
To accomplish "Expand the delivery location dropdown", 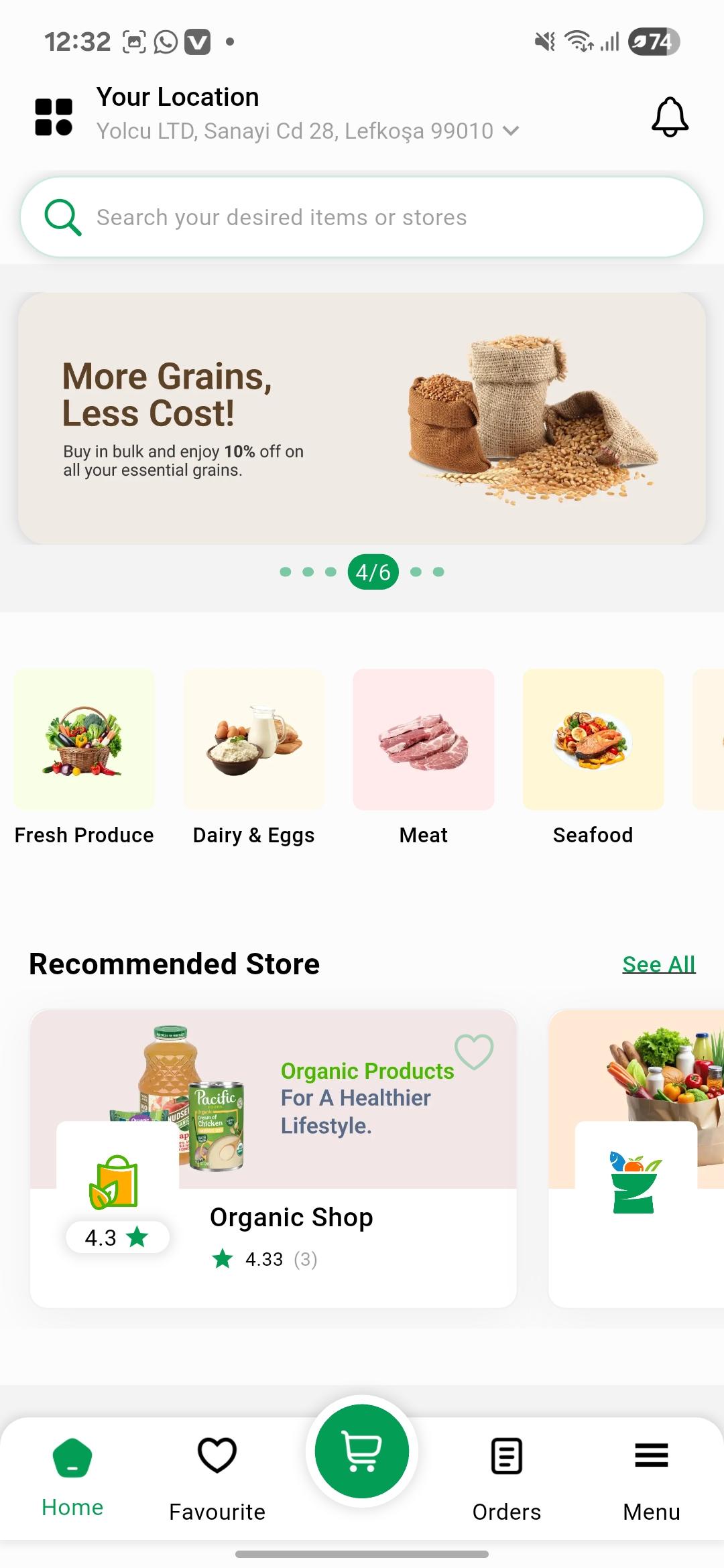I will coord(510,131).
